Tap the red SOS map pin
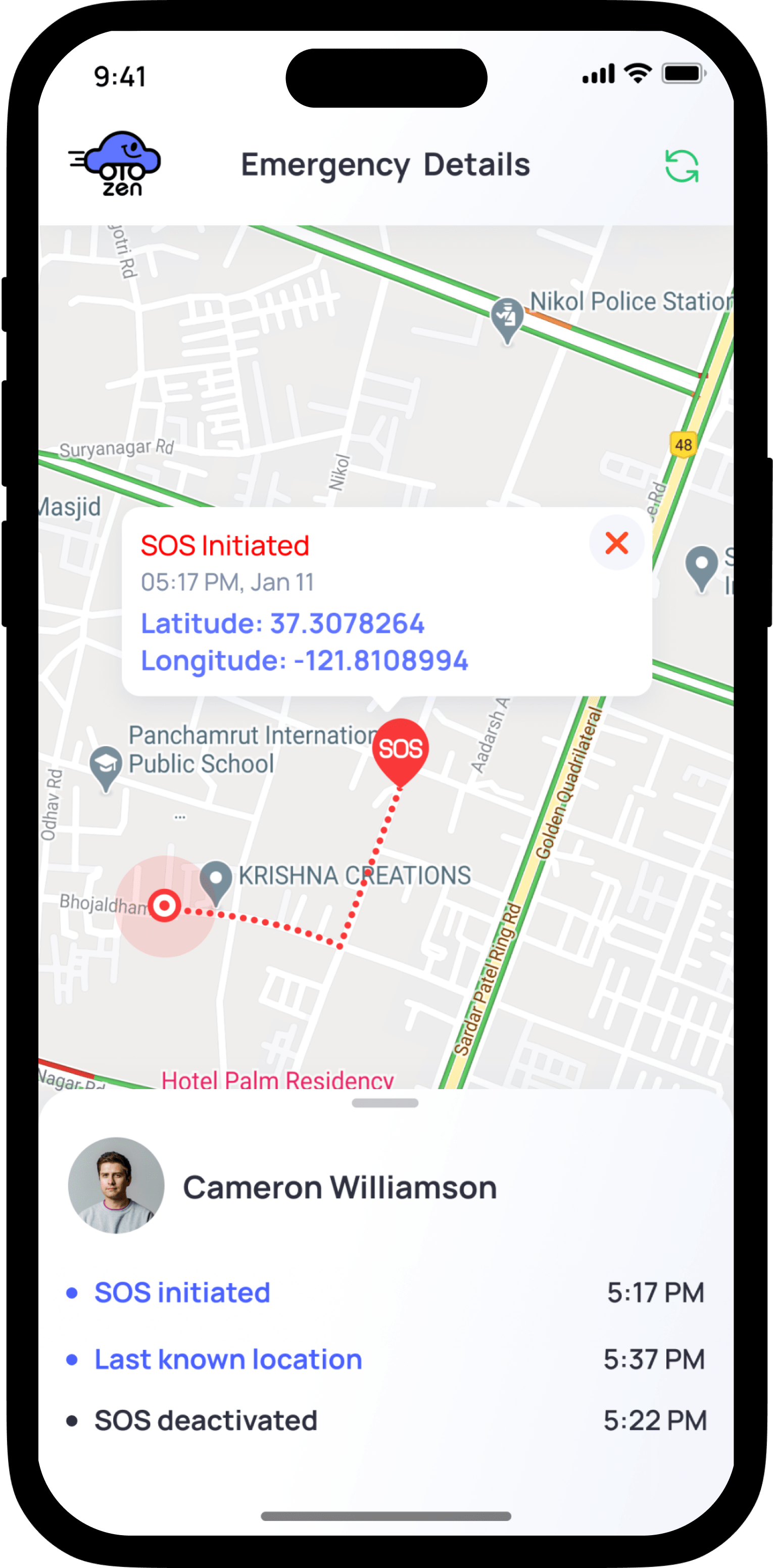773x1568 pixels. coord(401,750)
